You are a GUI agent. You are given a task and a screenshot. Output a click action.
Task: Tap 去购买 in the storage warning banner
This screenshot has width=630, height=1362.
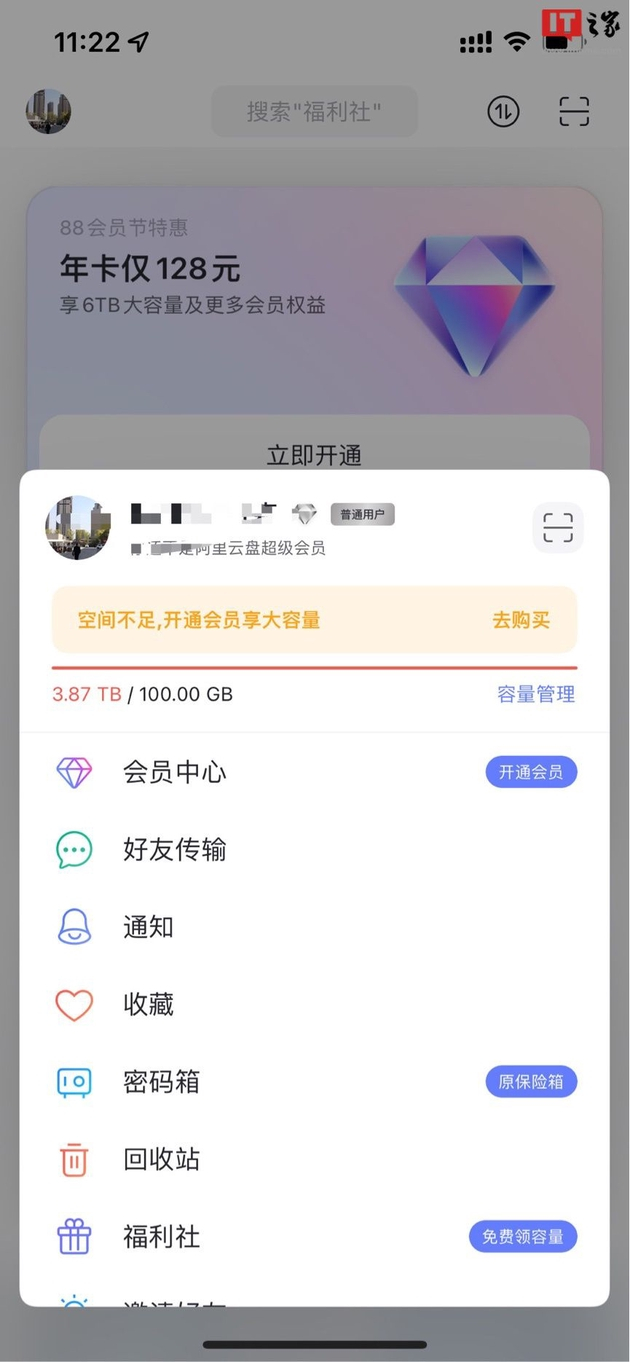click(x=521, y=620)
